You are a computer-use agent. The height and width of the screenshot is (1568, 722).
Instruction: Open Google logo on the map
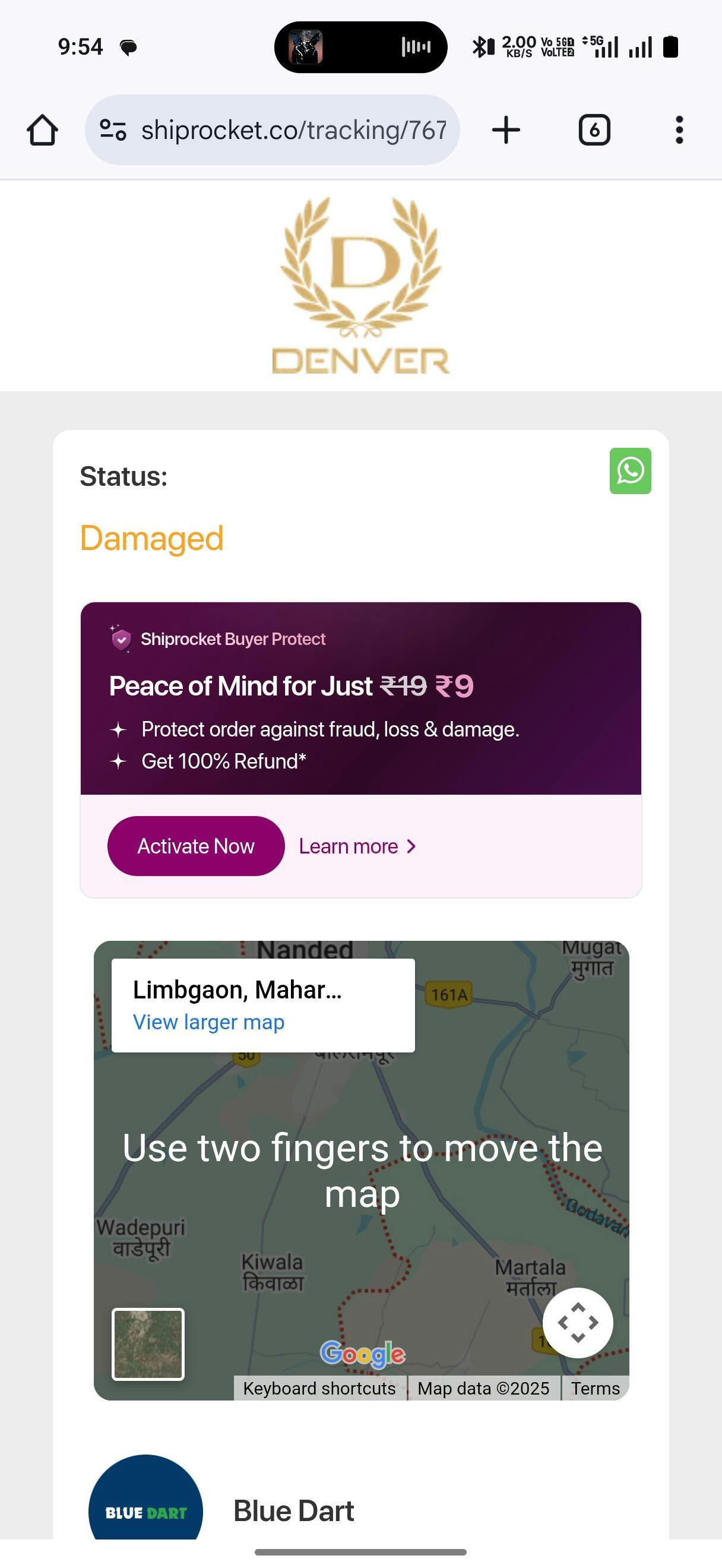click(363, 1354)
